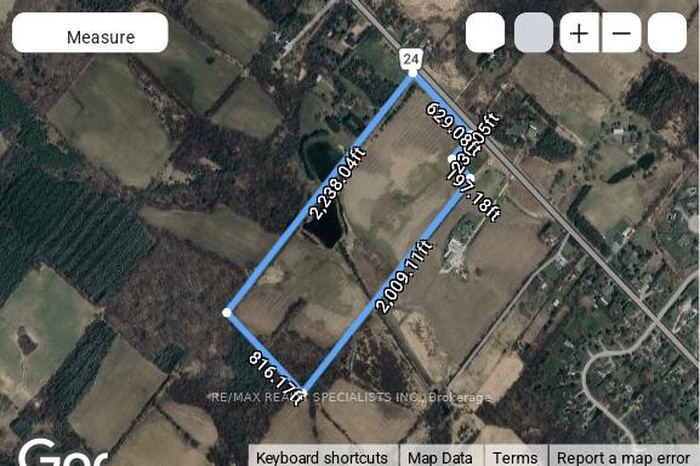Open Keyboard shortcuts
Viewport: 700px width, 466px height.
(x=322, y=457)
